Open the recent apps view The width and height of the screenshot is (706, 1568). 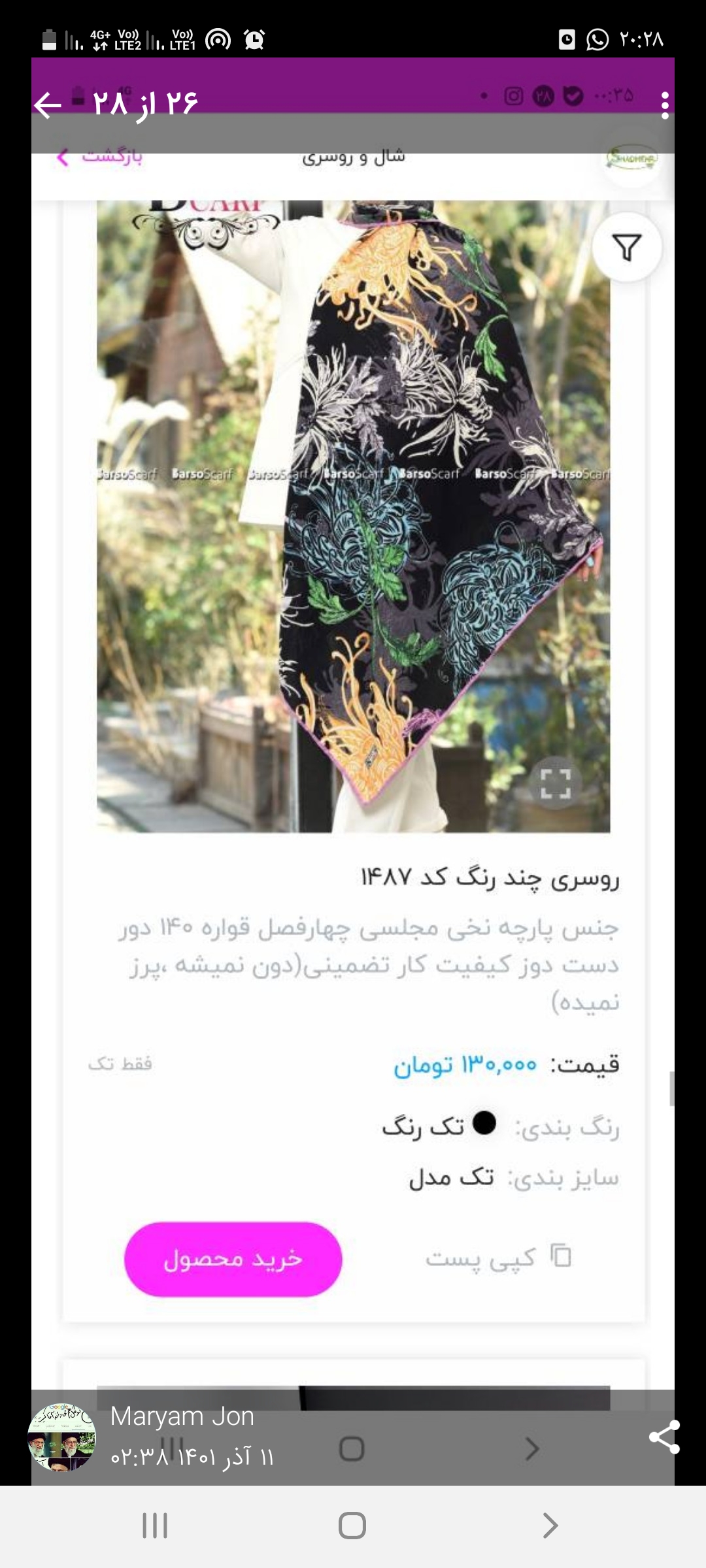[x=155, y=1526]
